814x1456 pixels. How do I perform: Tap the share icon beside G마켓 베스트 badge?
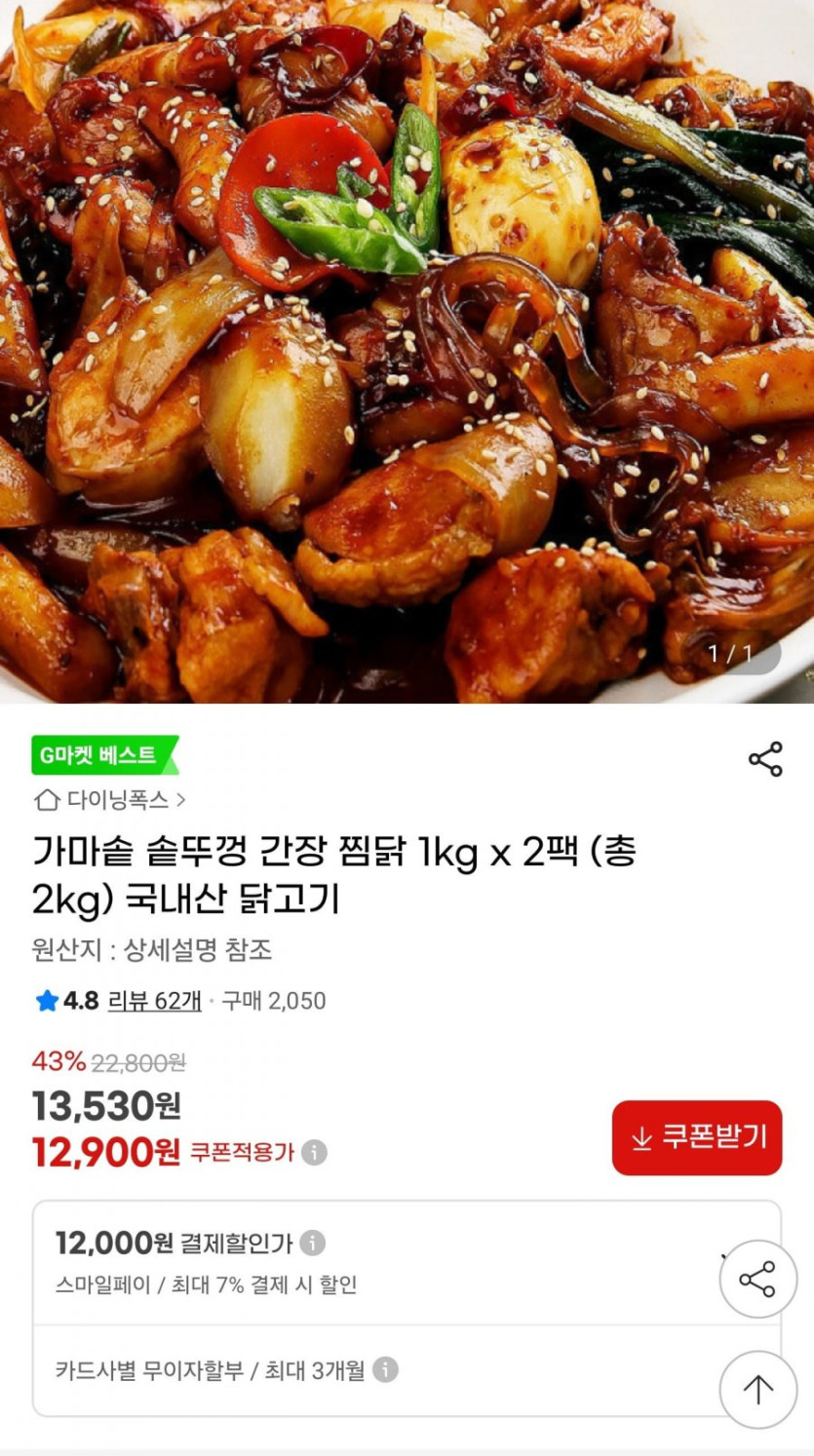(x=765, y=759)
